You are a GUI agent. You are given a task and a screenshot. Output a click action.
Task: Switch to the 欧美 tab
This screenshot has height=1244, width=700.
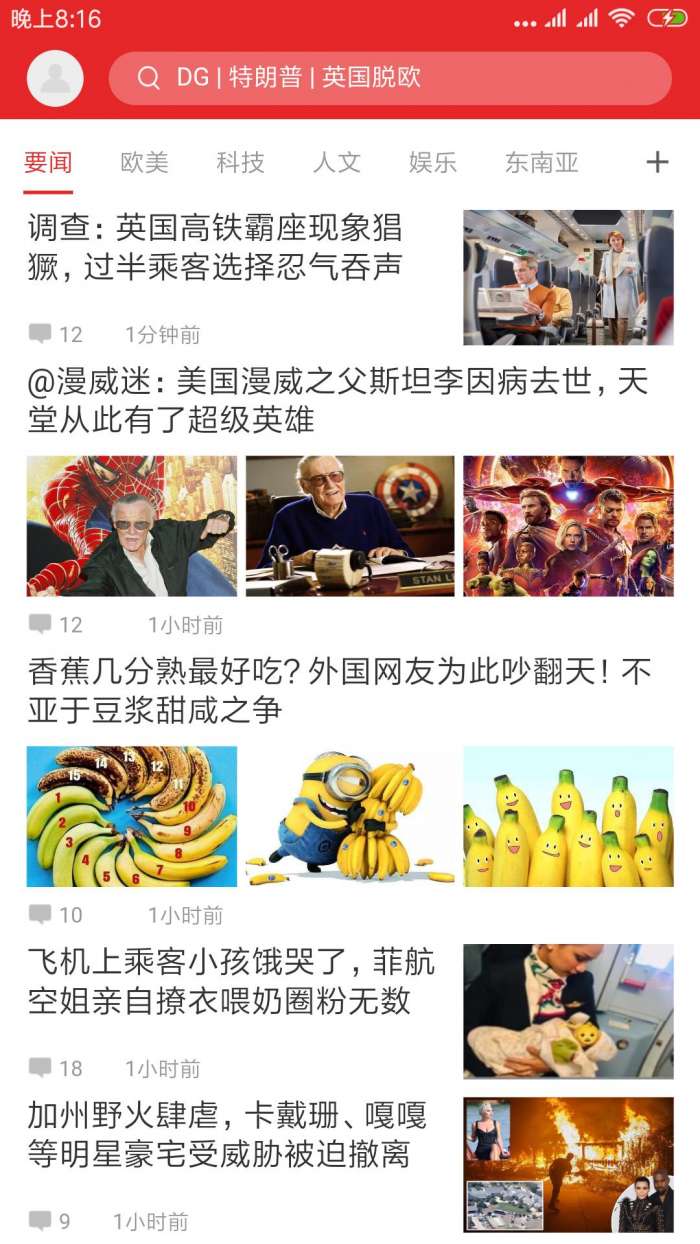(x=145, y=162)
